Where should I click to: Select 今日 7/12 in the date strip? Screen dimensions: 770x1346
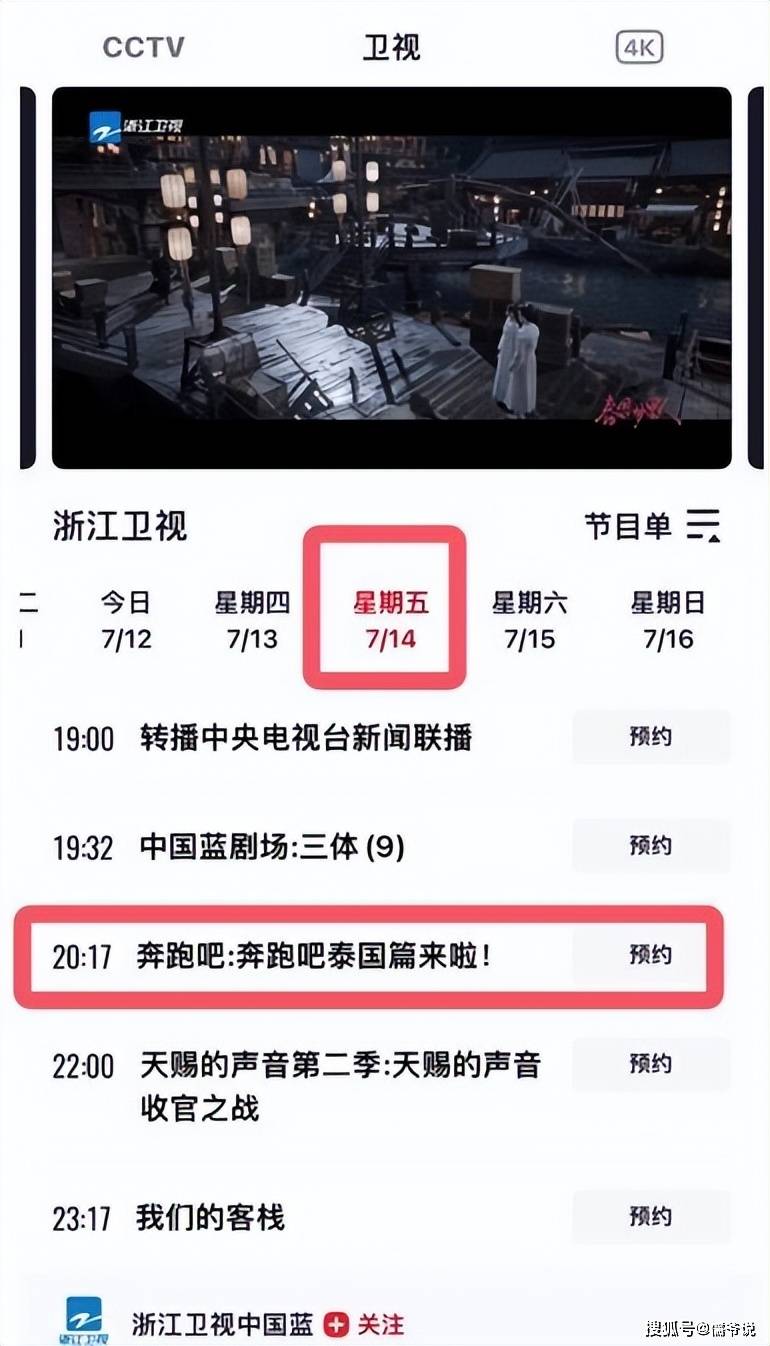click(x=126, y=620)
